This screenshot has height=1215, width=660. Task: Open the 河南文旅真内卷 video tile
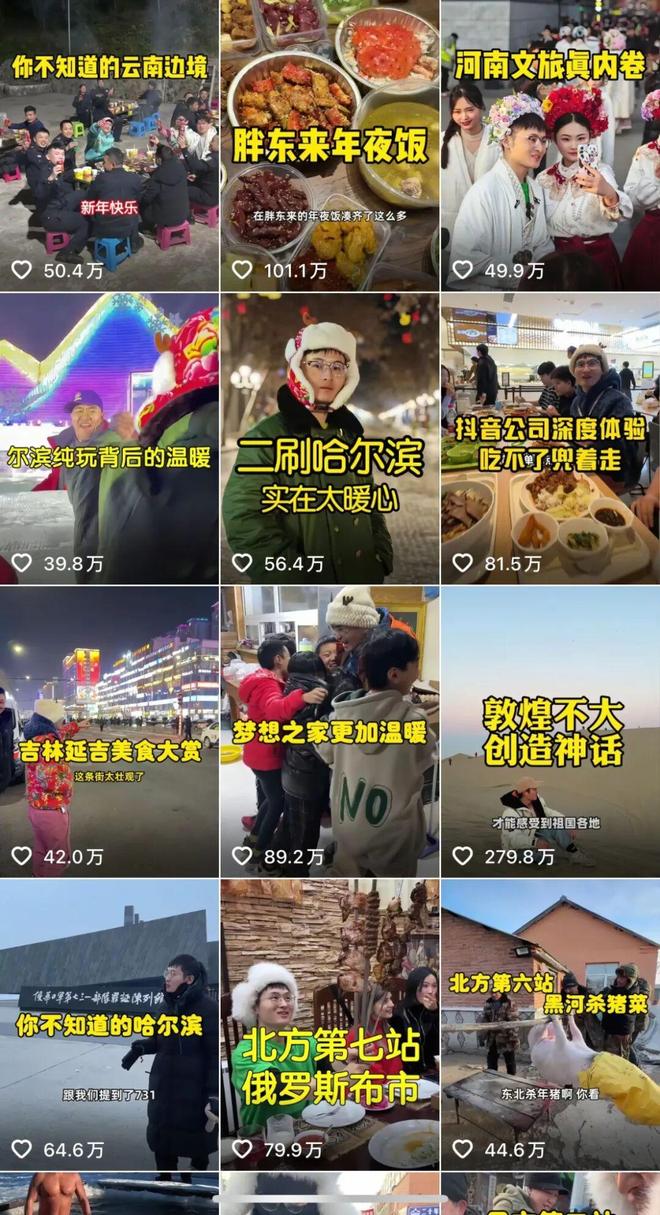pyautogui.click(x=550, y=150)
